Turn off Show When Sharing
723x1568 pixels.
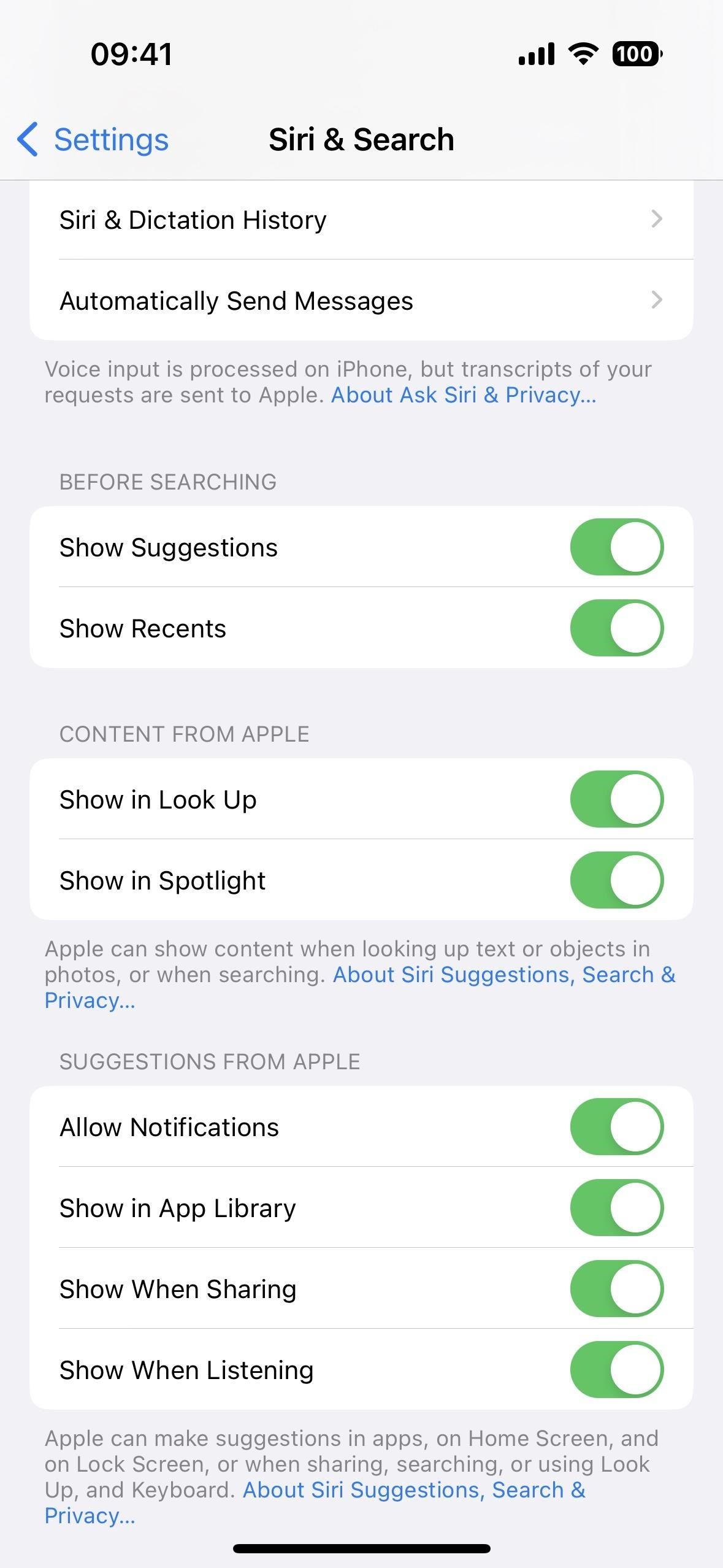point(616,1289)
